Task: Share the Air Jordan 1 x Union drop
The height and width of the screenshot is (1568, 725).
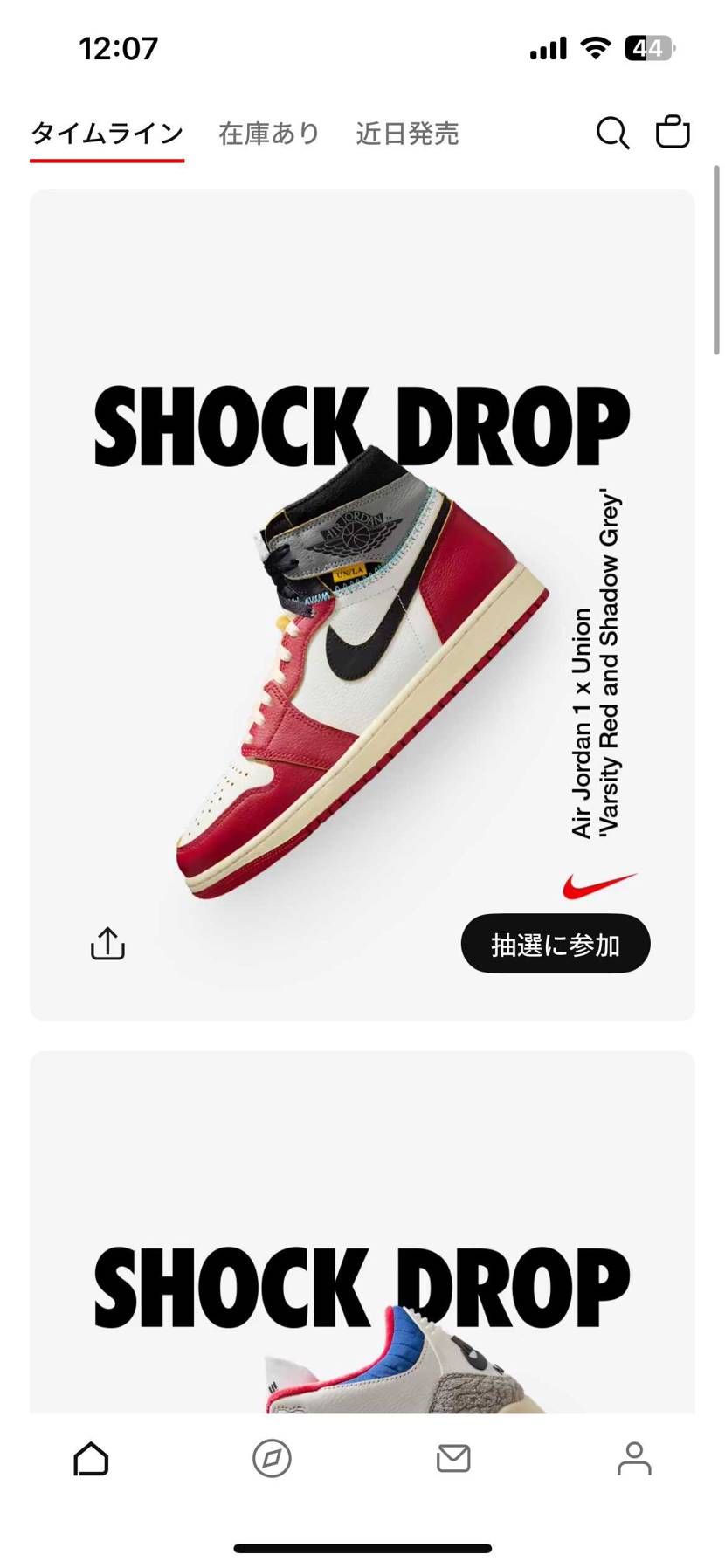Action: [108, 944]
